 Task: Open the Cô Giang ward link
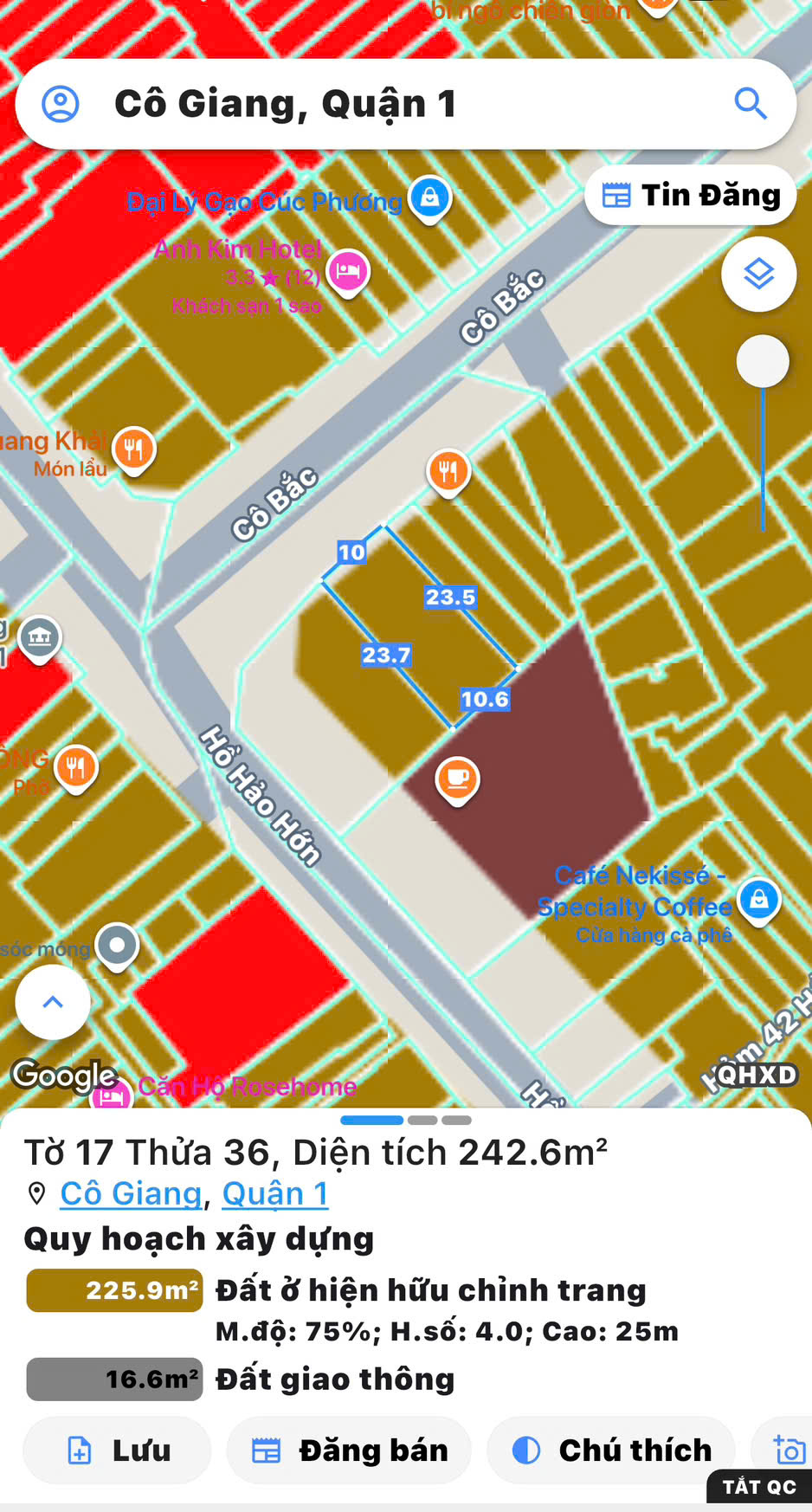coord(131,1193)
